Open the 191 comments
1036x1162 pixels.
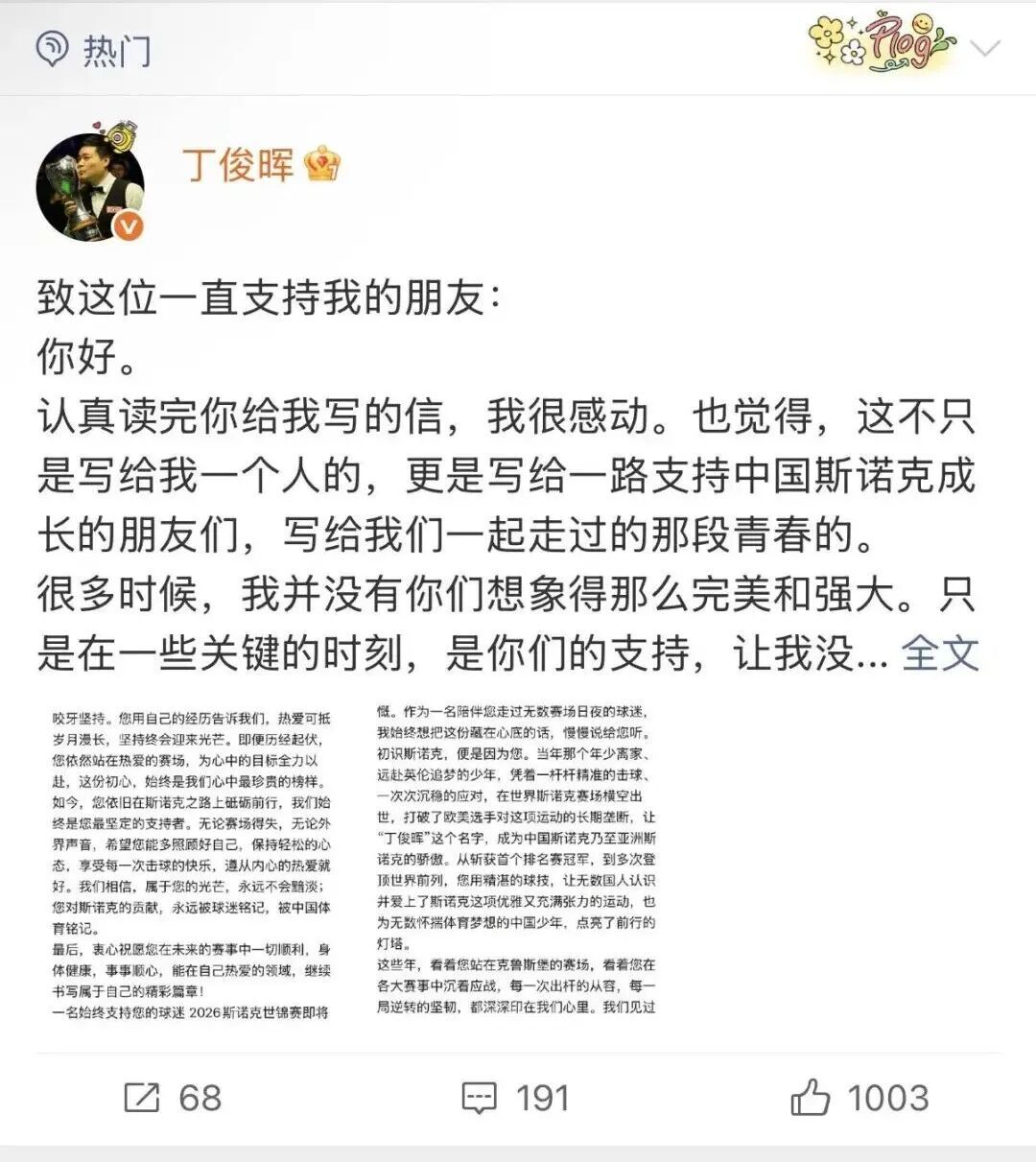[516, 1098]
